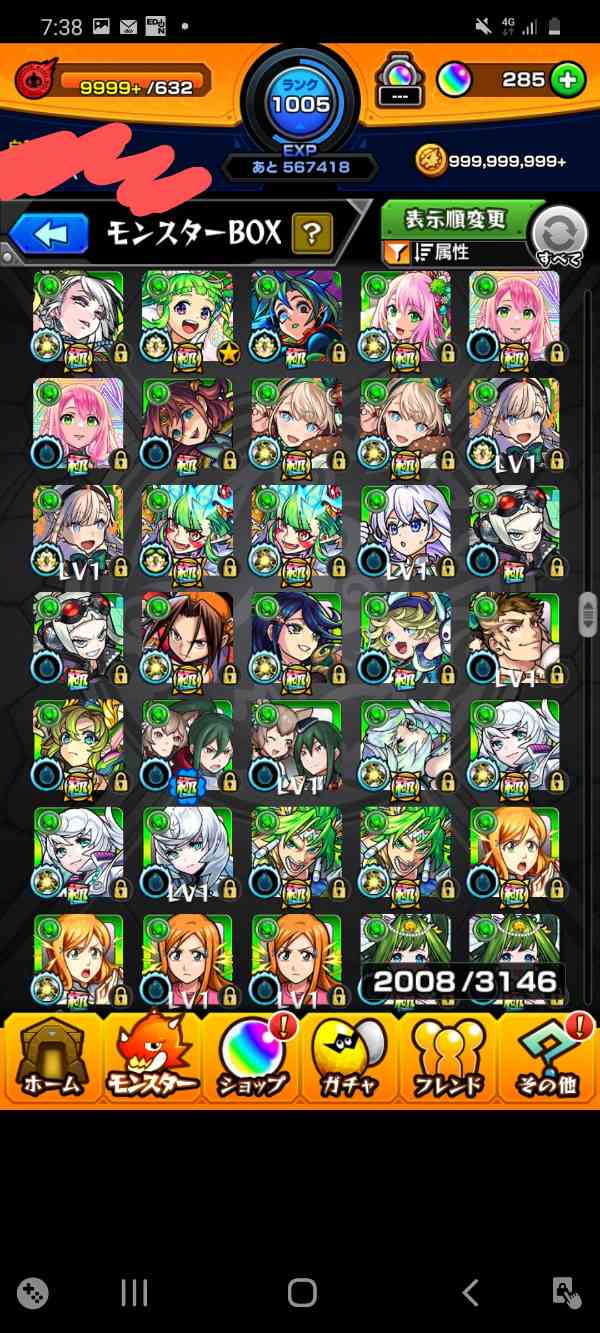This screenshot has width=600, height=1333.
Task: Open the system recent apps button
Action: [134, 1293]
